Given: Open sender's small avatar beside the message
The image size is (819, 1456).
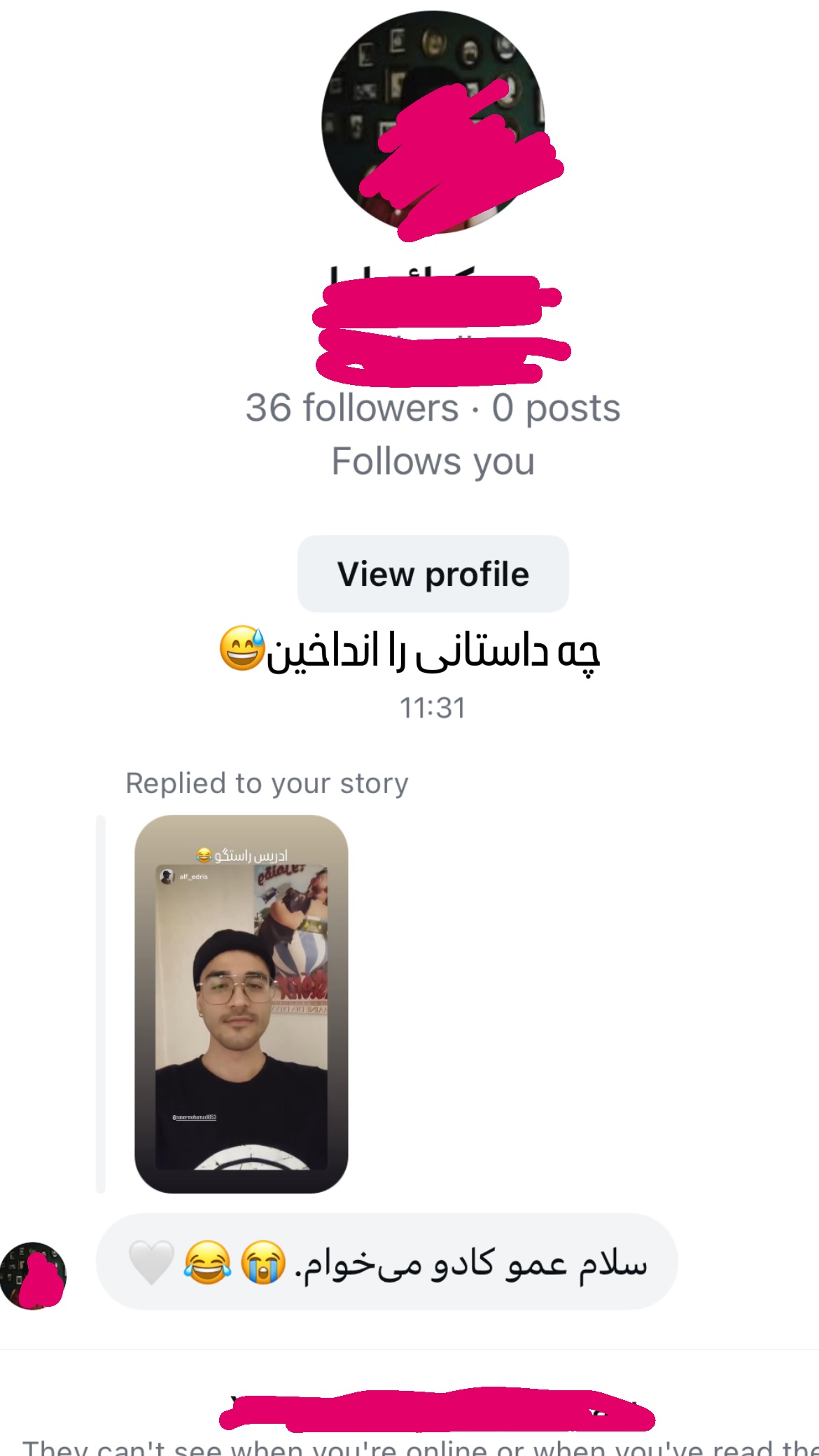Looking at the screenshot, I should pos(33,1275).
